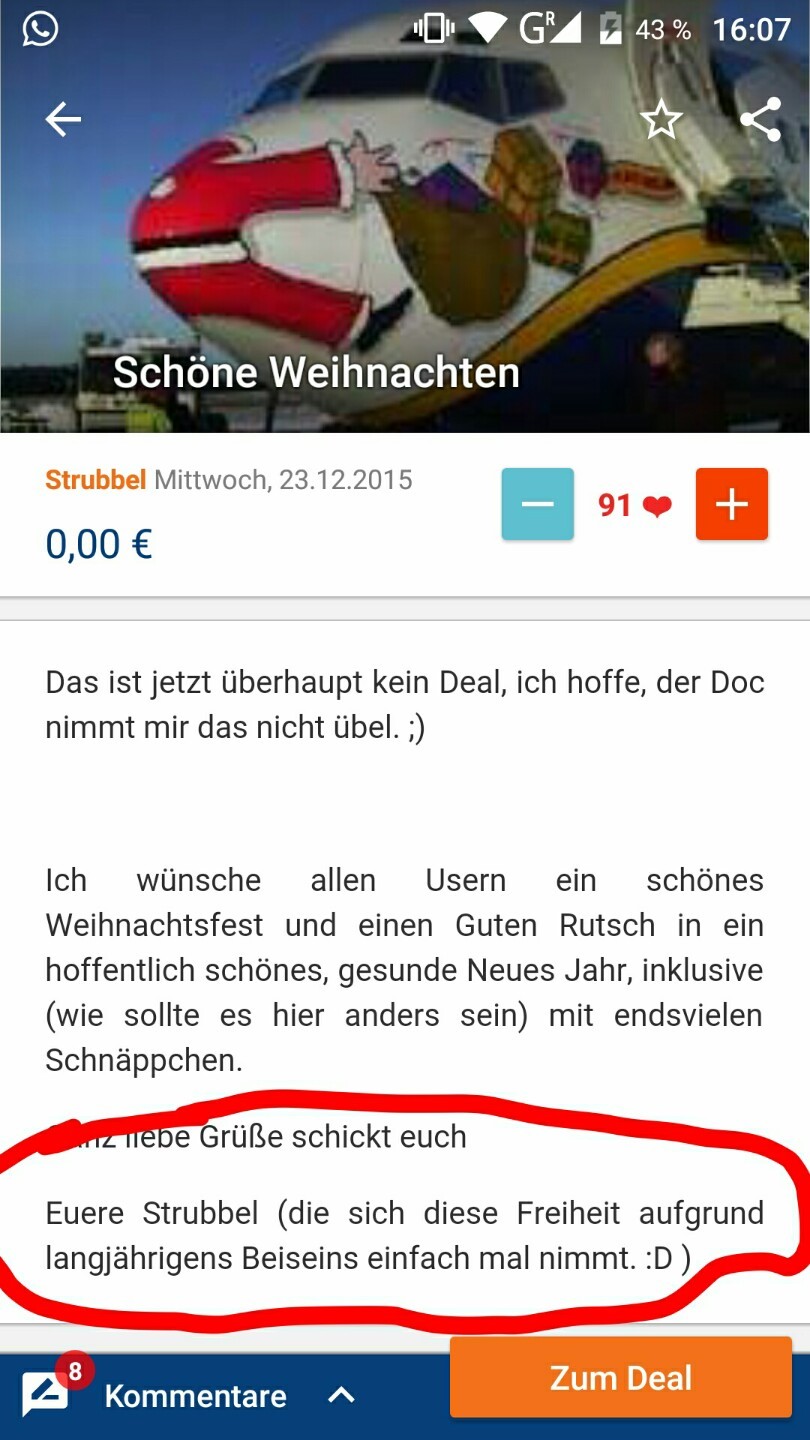Tap the Zum Deal button

pos(621,1378)
